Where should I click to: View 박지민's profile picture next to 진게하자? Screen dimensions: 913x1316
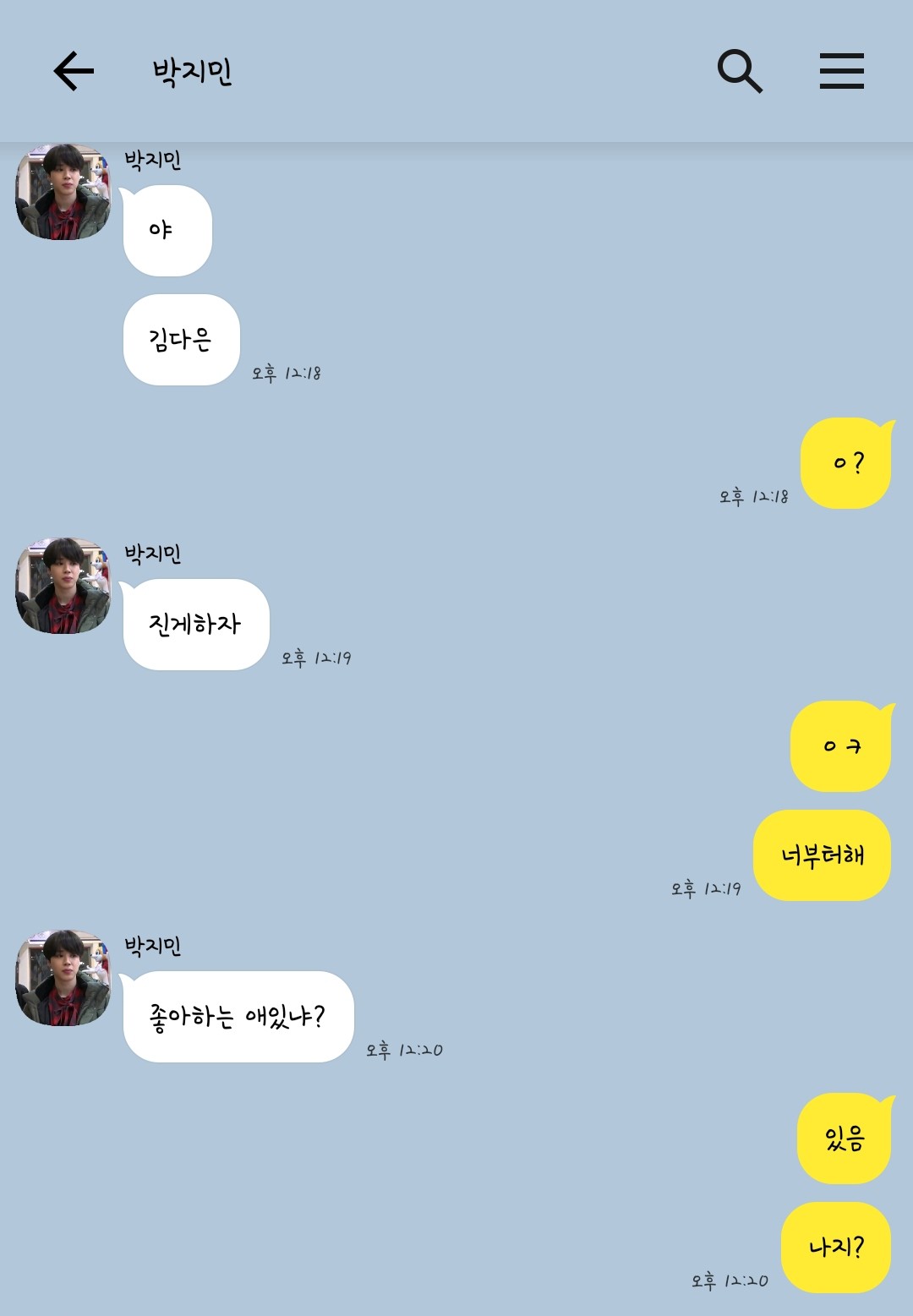pos(63,586)
